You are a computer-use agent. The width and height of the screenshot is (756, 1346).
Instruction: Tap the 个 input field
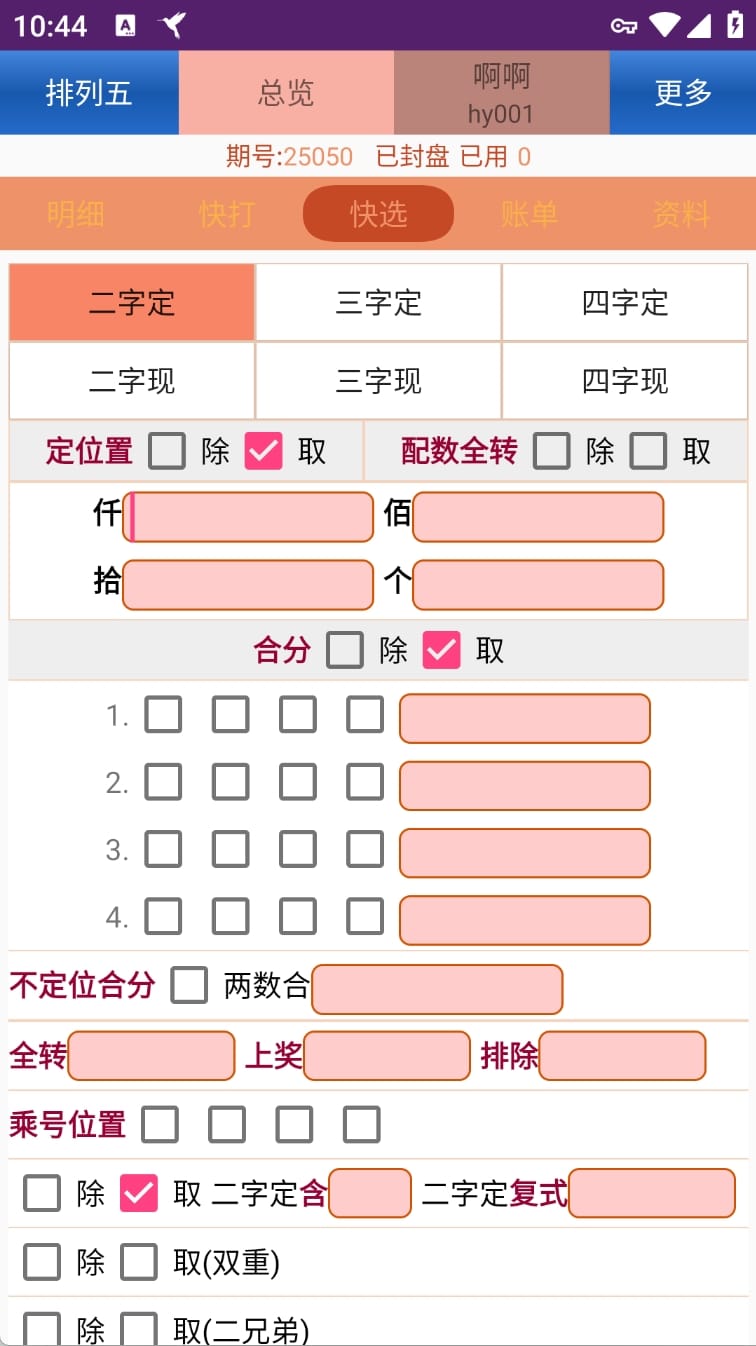(538, 585)
